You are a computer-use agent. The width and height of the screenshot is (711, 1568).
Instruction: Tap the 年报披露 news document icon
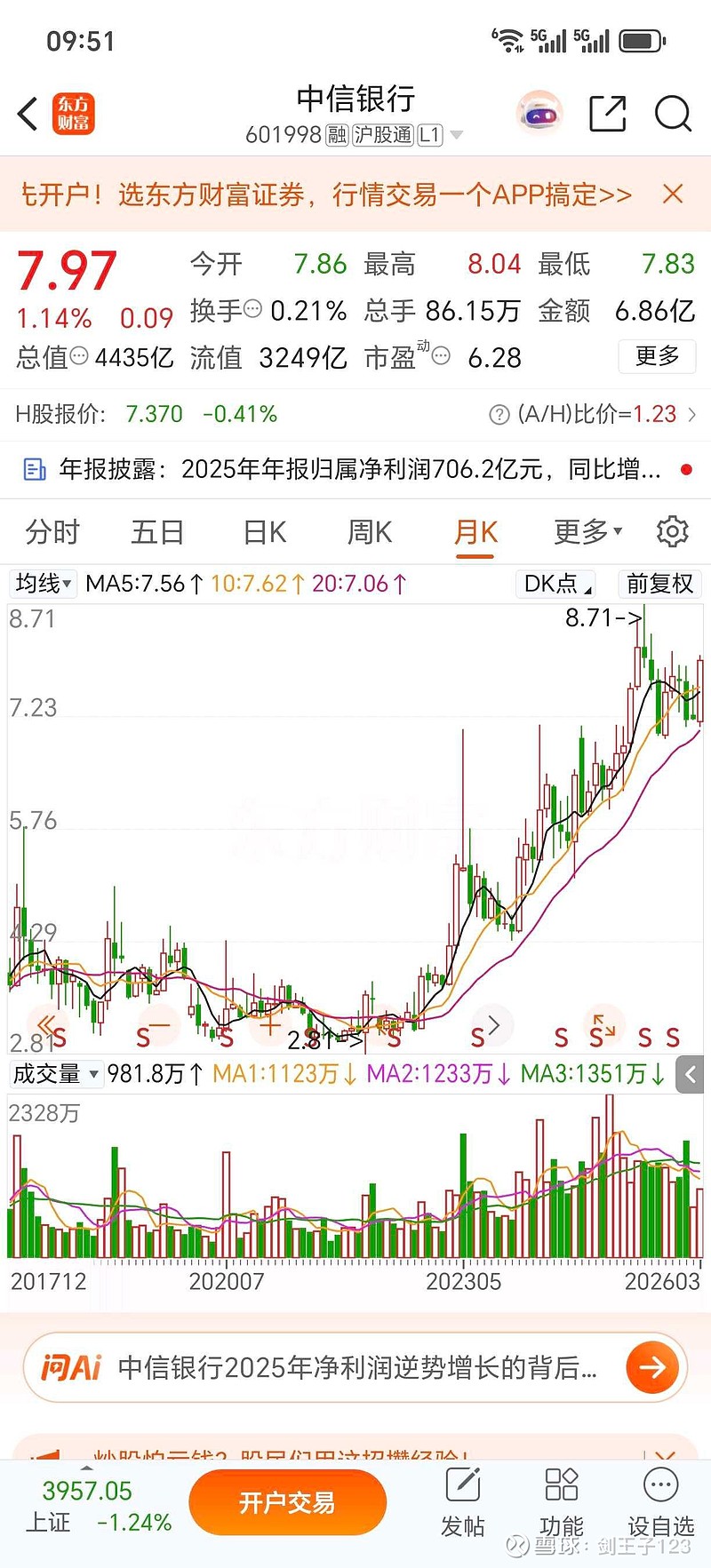click(34, 468)
